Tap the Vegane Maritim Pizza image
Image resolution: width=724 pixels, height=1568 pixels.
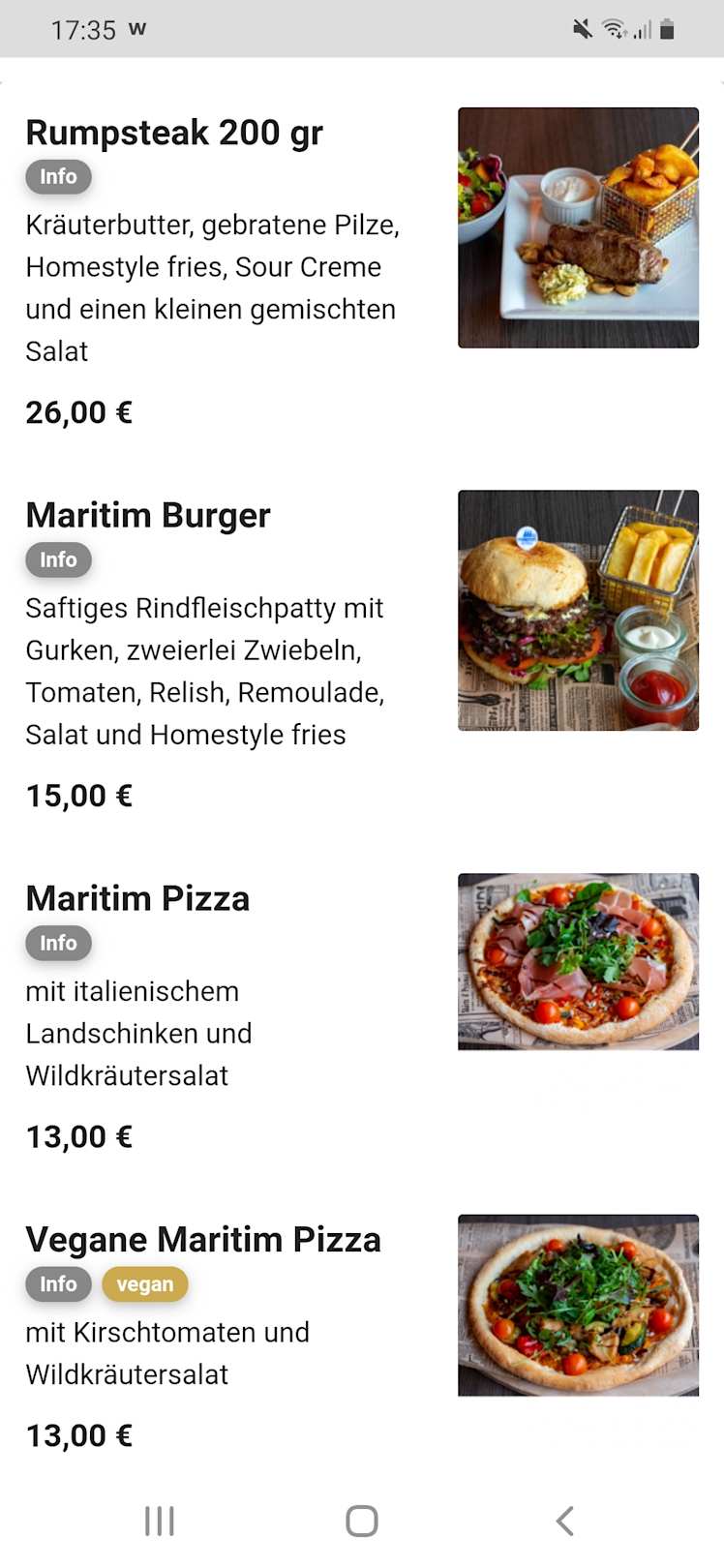(x=578, y=1305)
